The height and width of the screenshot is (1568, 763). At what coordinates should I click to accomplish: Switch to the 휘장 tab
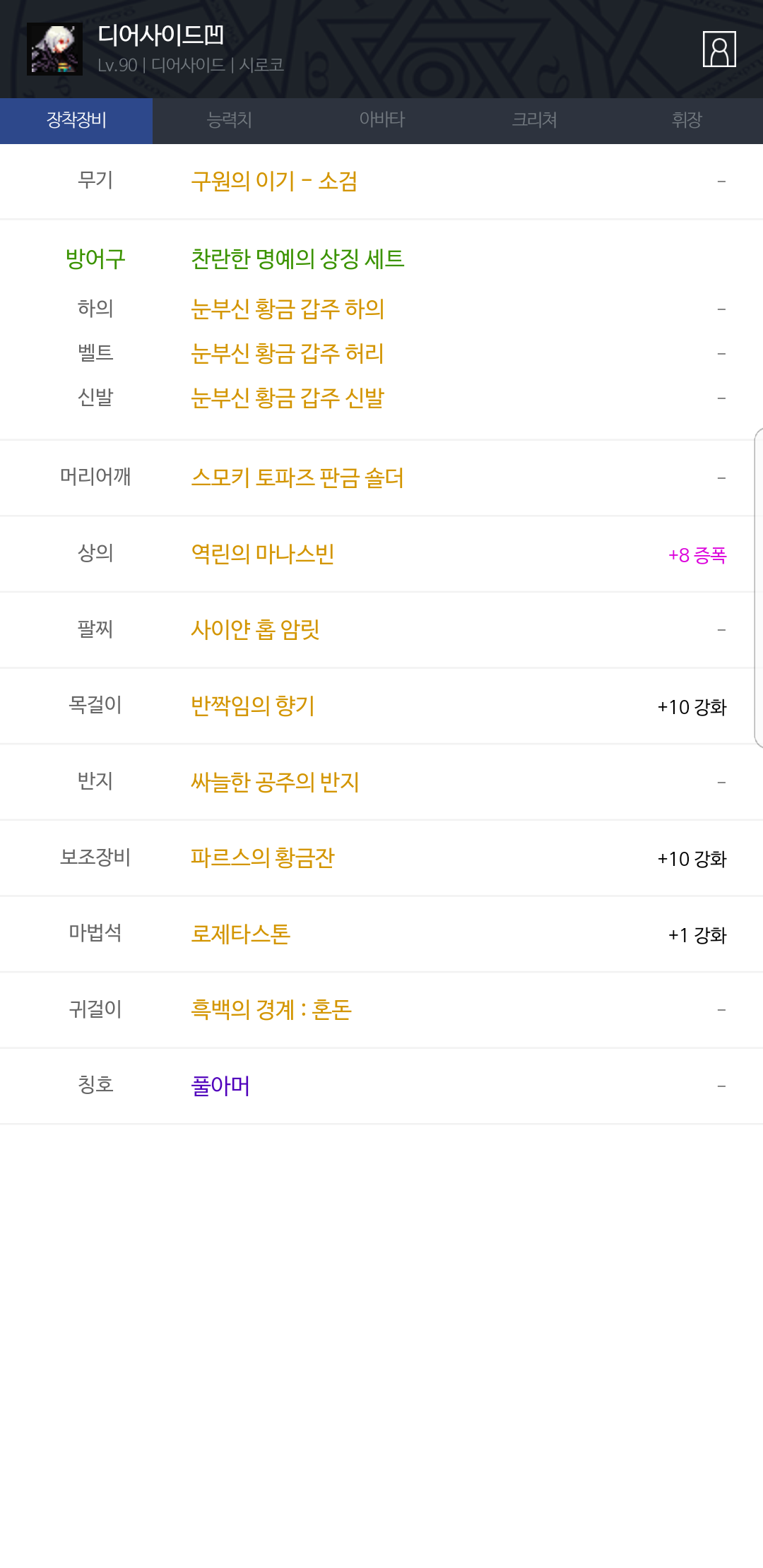click(x=687, y=121)
